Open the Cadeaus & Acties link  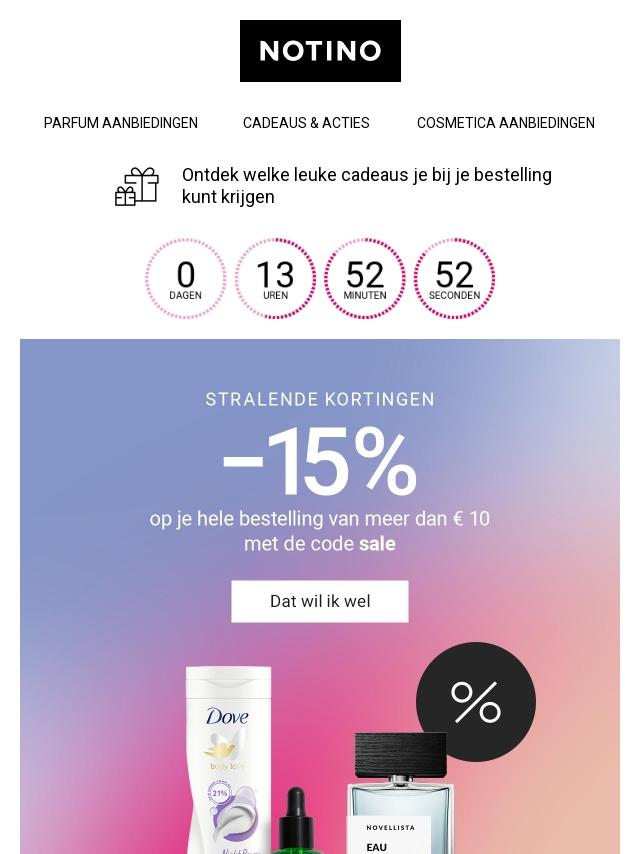tap(306, 123)
